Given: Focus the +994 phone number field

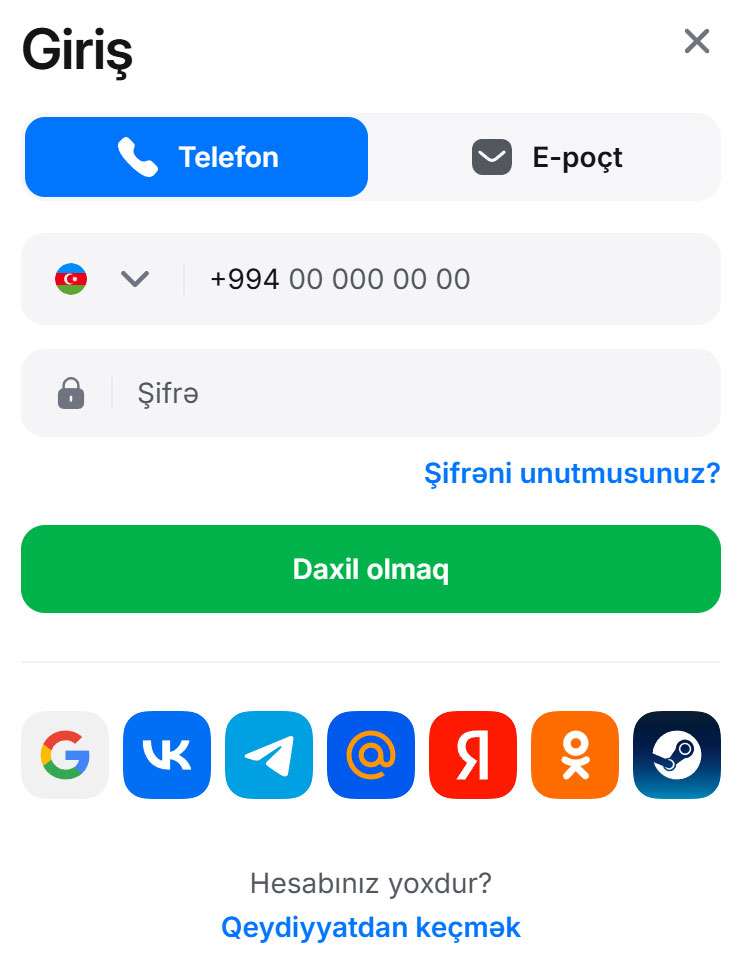Looking at the screenshot, I should click(450, 279).
